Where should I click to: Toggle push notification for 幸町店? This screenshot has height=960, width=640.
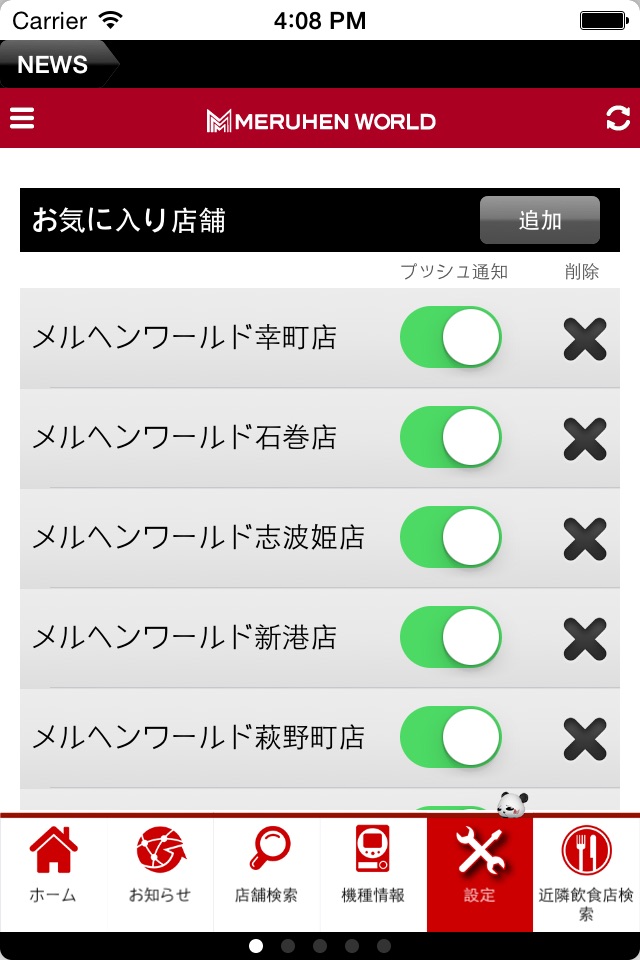click(451, 337)
